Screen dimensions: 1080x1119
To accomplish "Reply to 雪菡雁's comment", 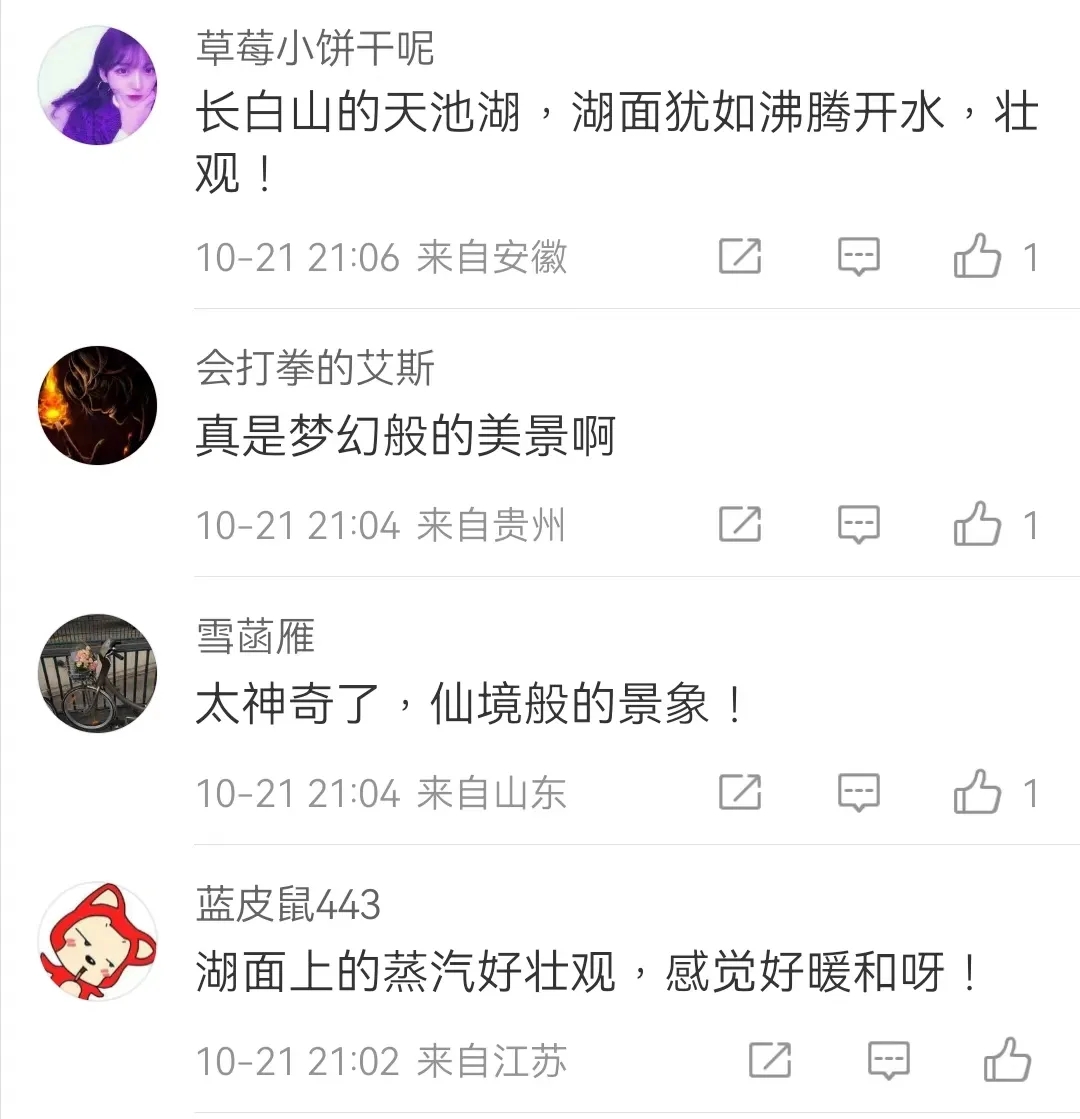I will click(858, 793).
